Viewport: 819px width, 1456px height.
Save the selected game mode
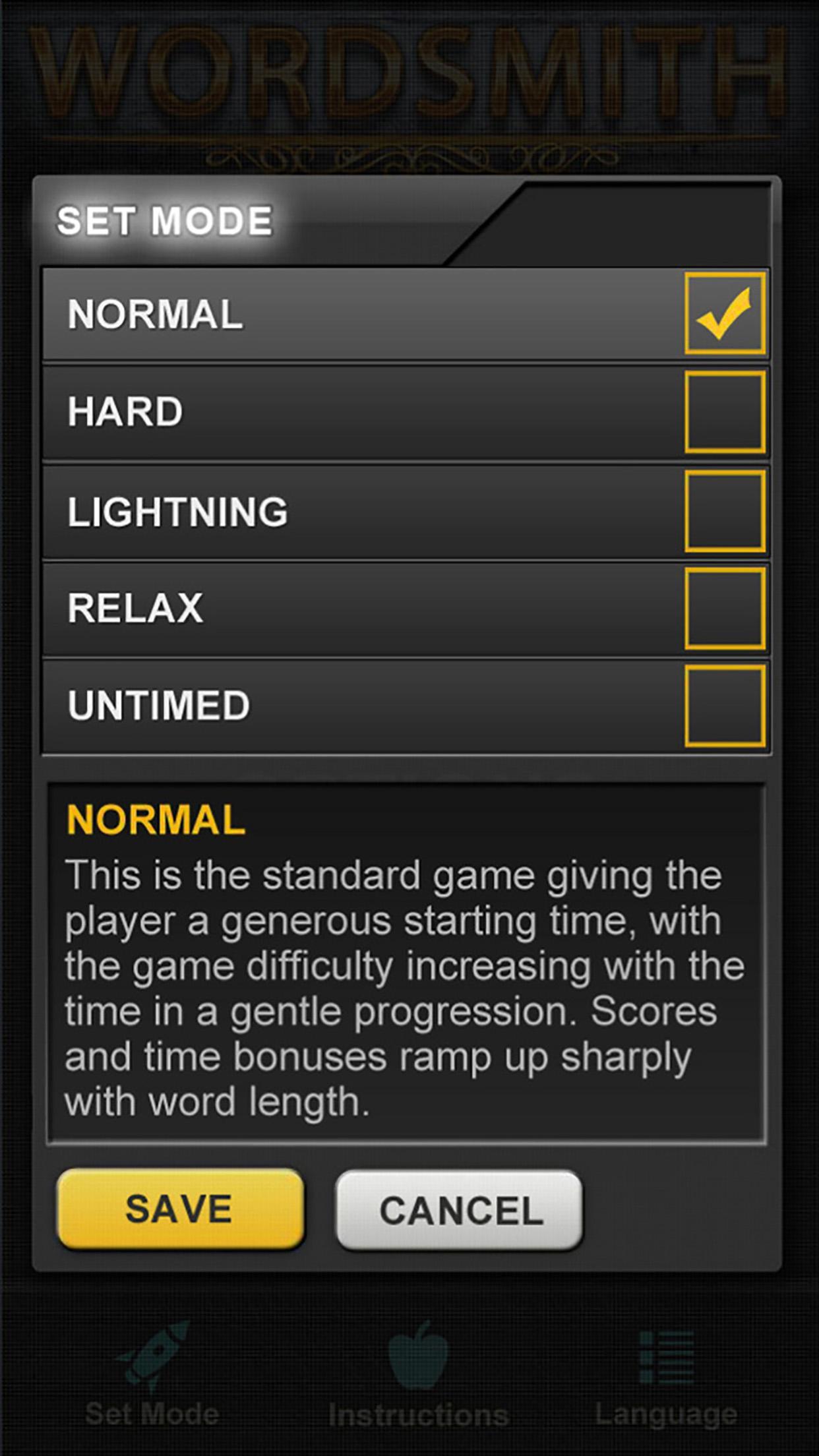180,1209
